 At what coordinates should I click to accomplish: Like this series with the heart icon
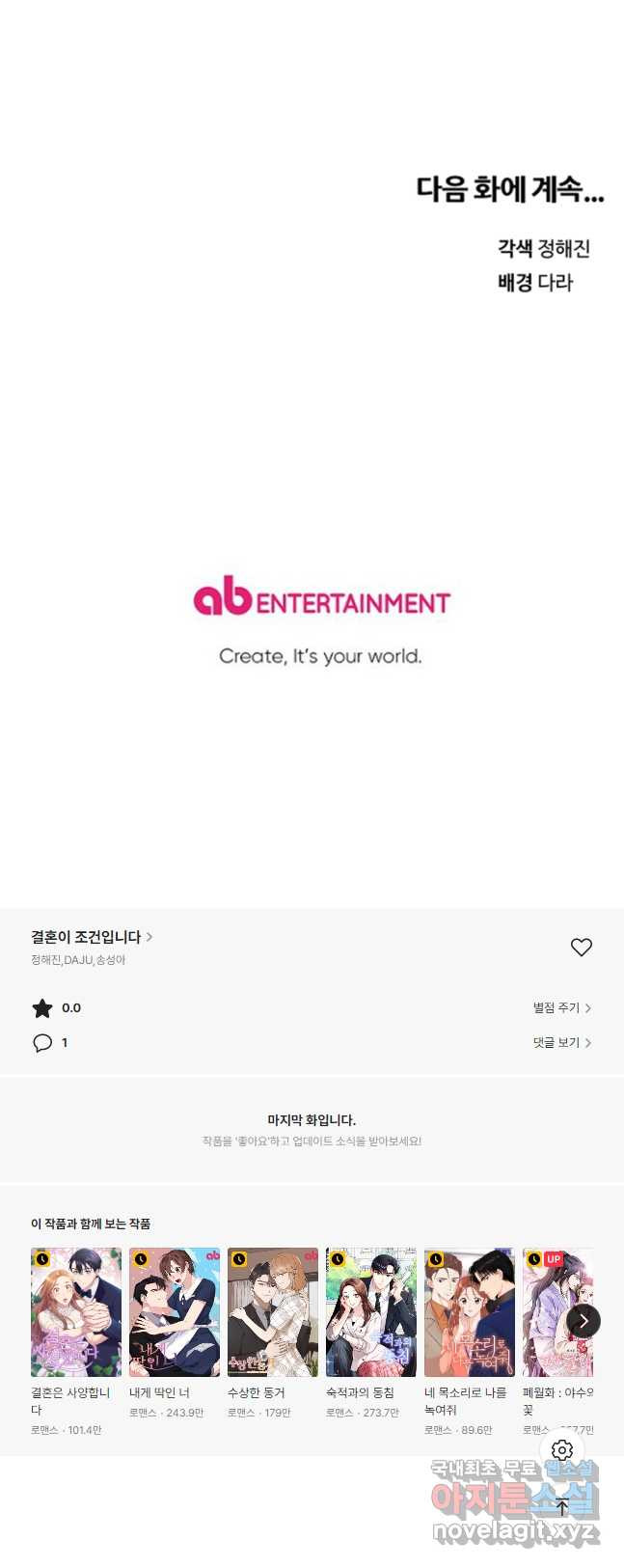[581, 948]
